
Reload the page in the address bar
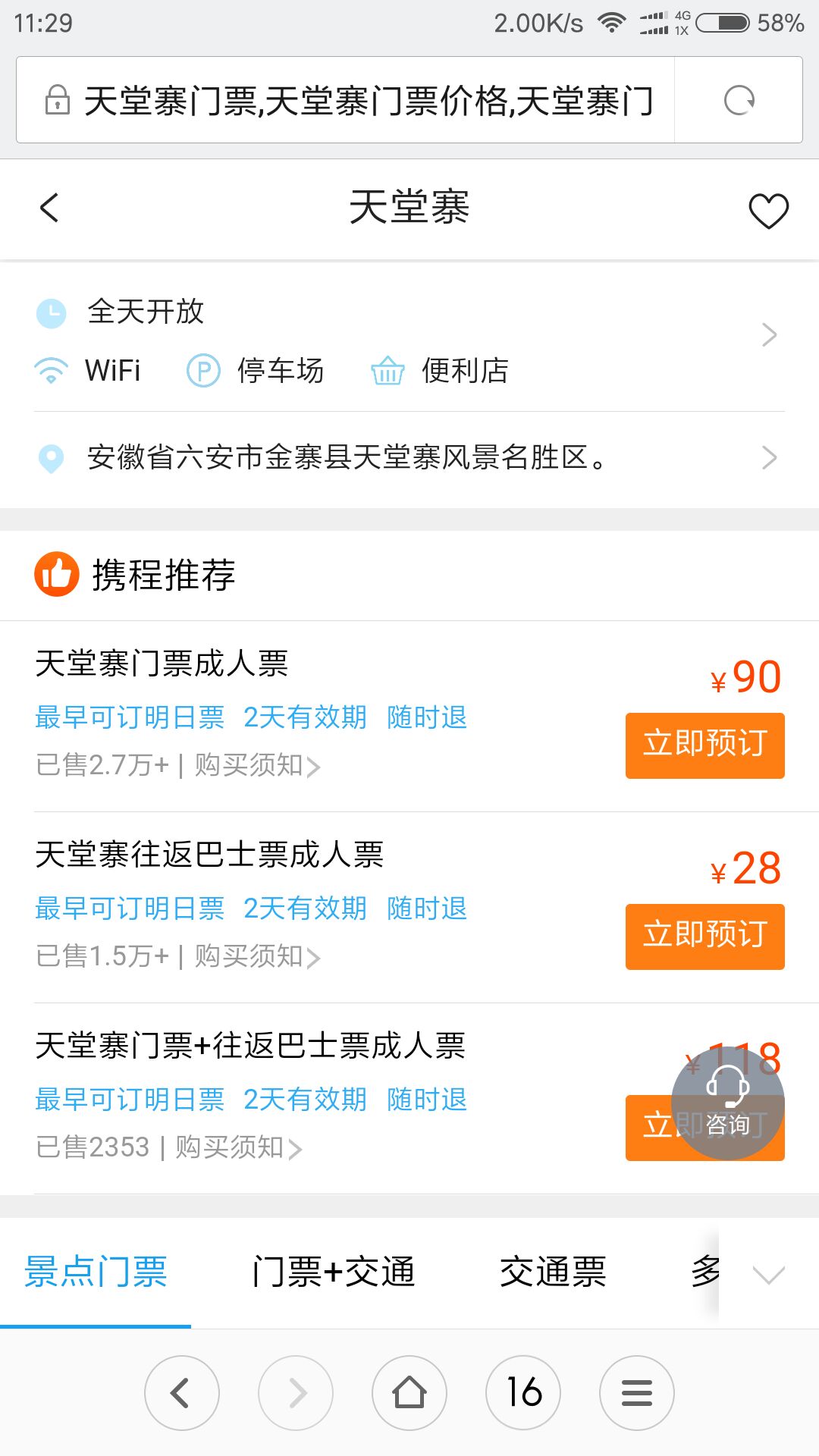(x=739, y=100)
